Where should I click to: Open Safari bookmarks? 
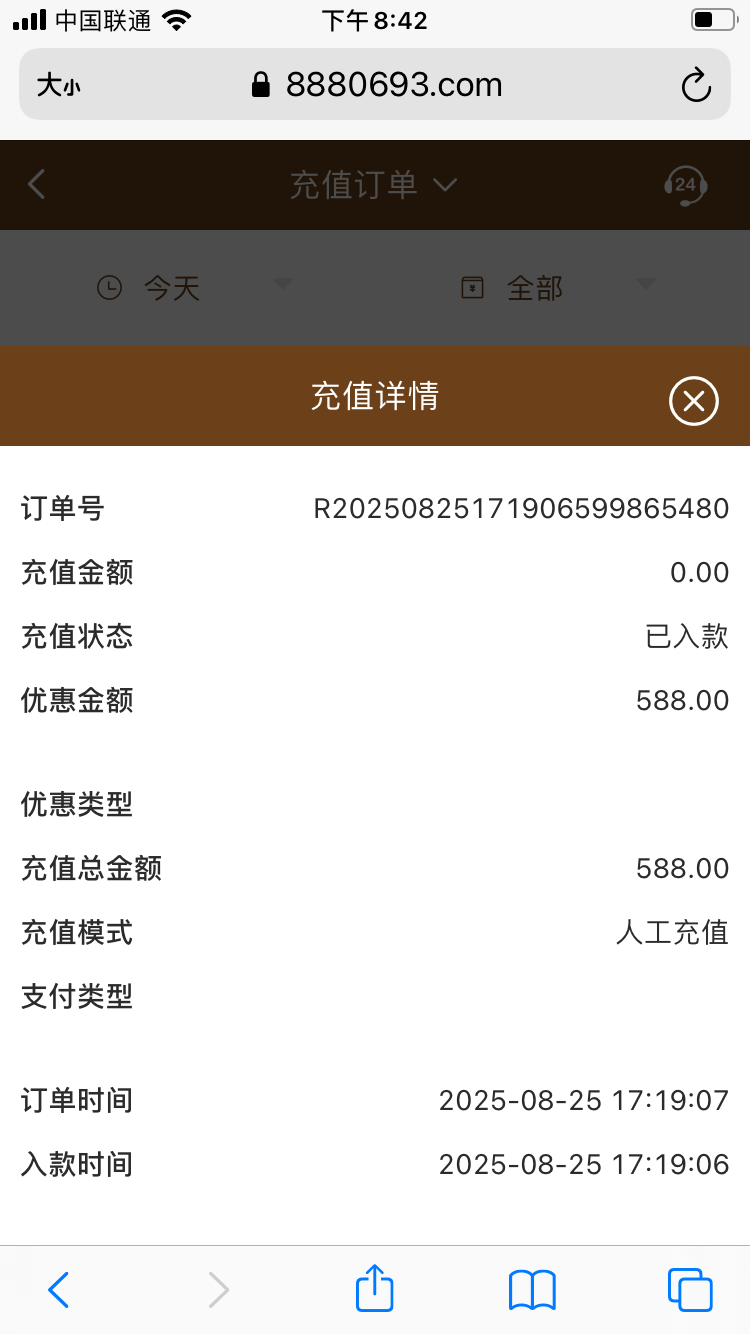(532, 1289)
